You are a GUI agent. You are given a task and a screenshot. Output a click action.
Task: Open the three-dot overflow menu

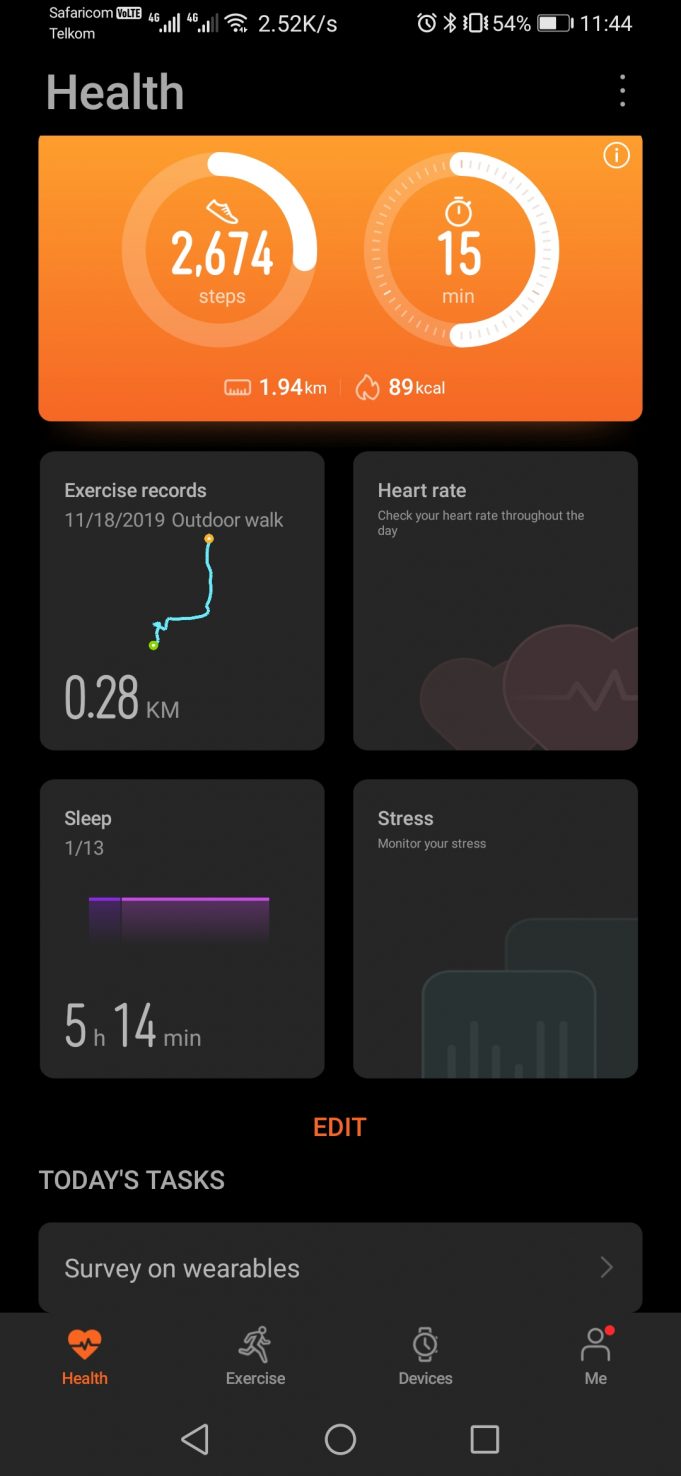[622, 91]
